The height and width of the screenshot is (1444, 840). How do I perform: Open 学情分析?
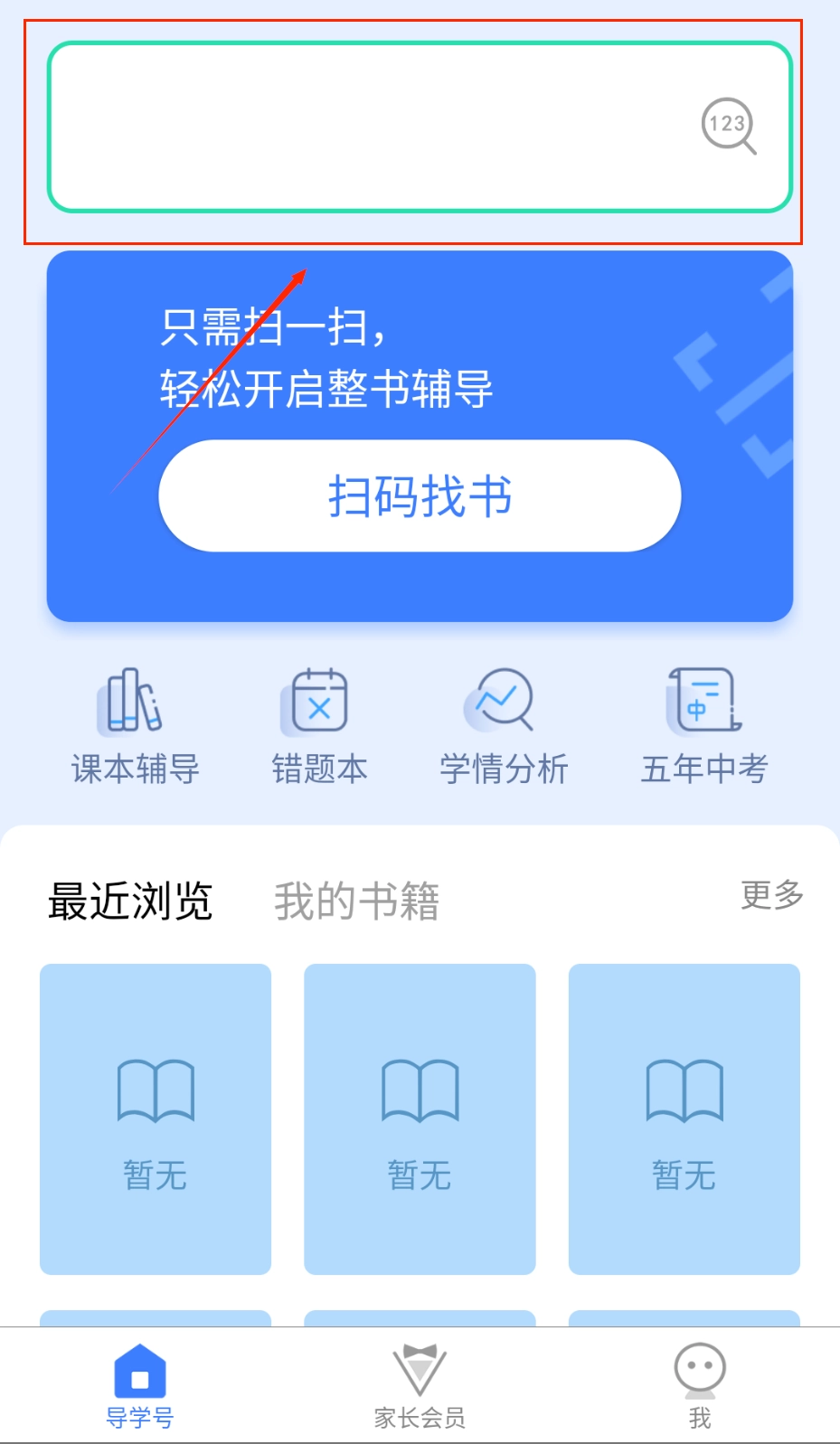tap(503, 724)
